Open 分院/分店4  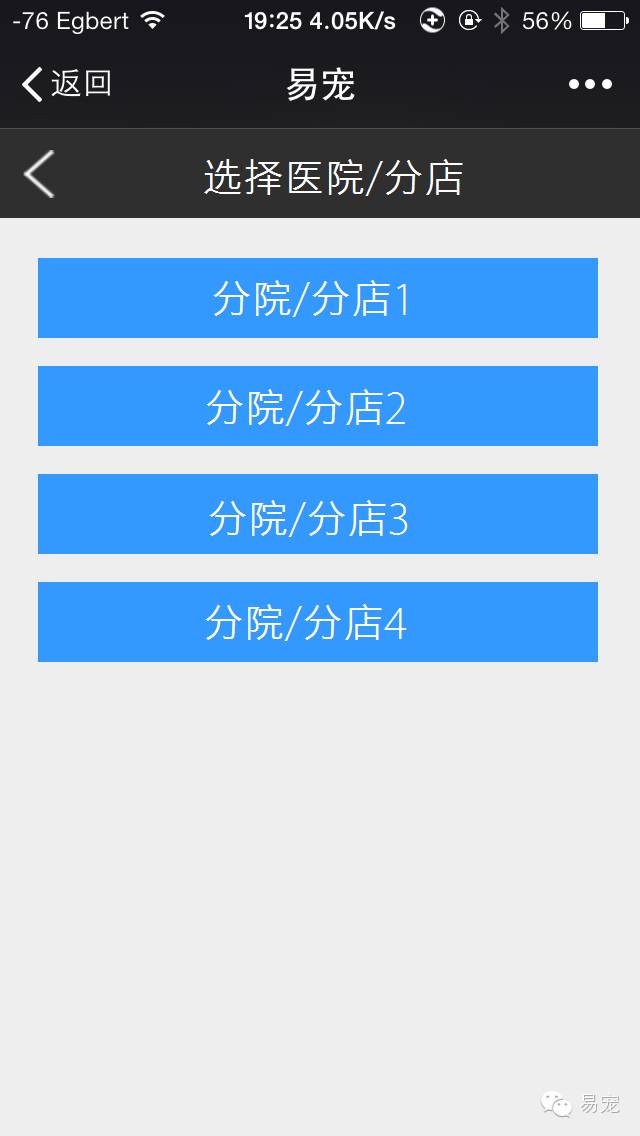[x=317, y=622]
